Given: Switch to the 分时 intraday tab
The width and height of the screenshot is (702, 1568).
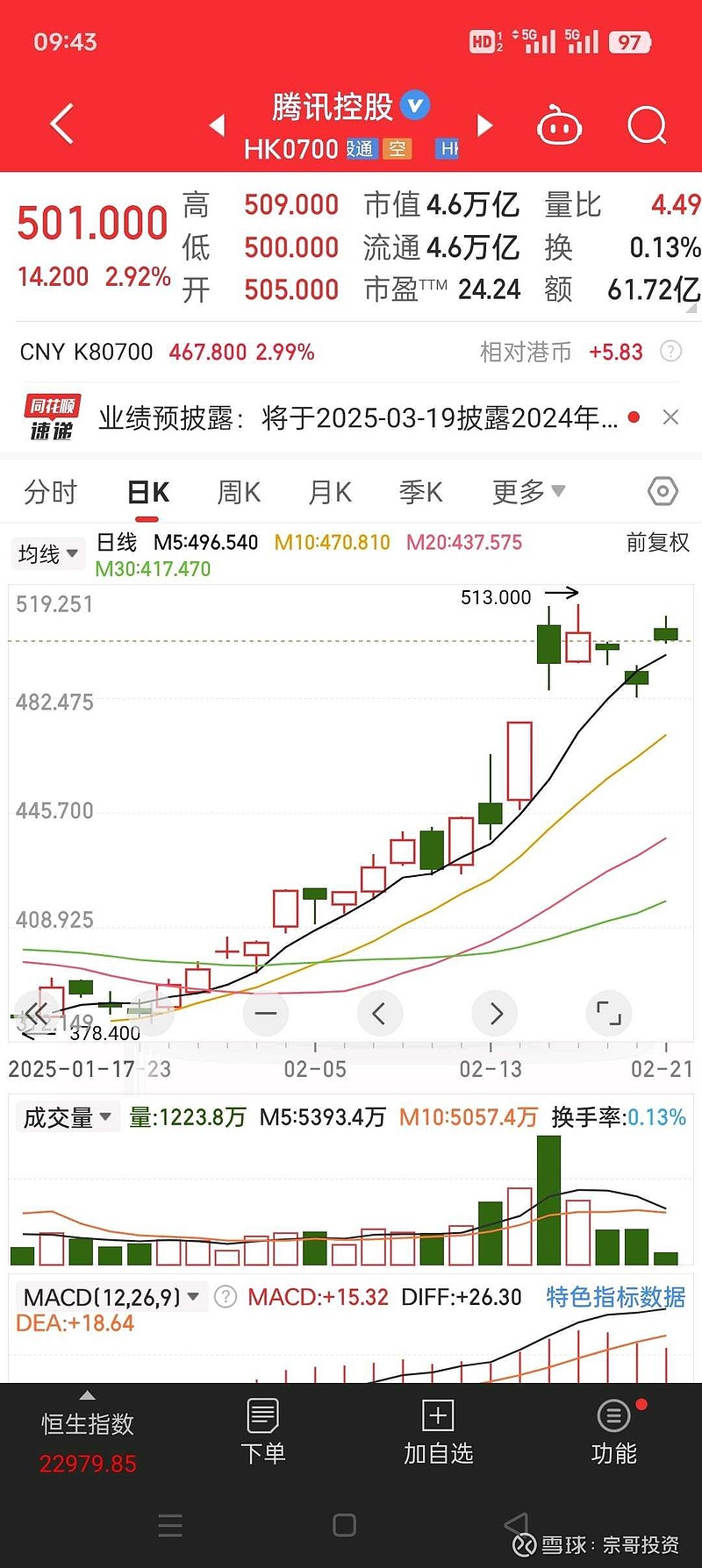Looking at the screenshot, I should (x=50, y=492).
